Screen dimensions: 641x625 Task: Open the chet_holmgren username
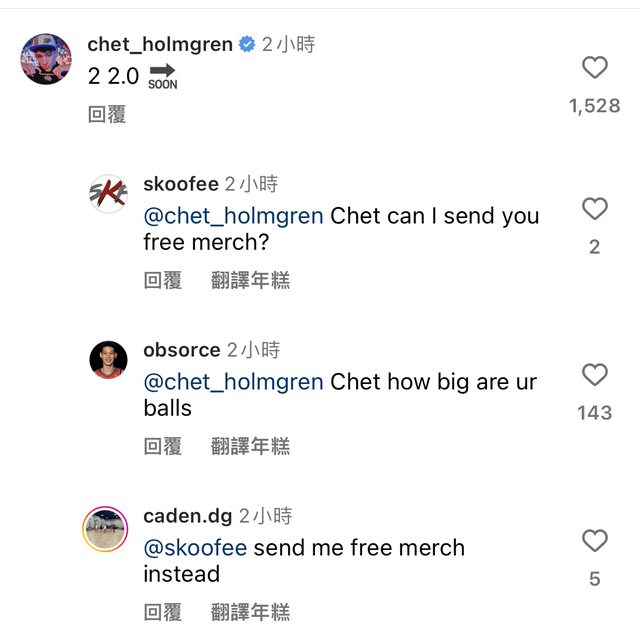(160, 44)
